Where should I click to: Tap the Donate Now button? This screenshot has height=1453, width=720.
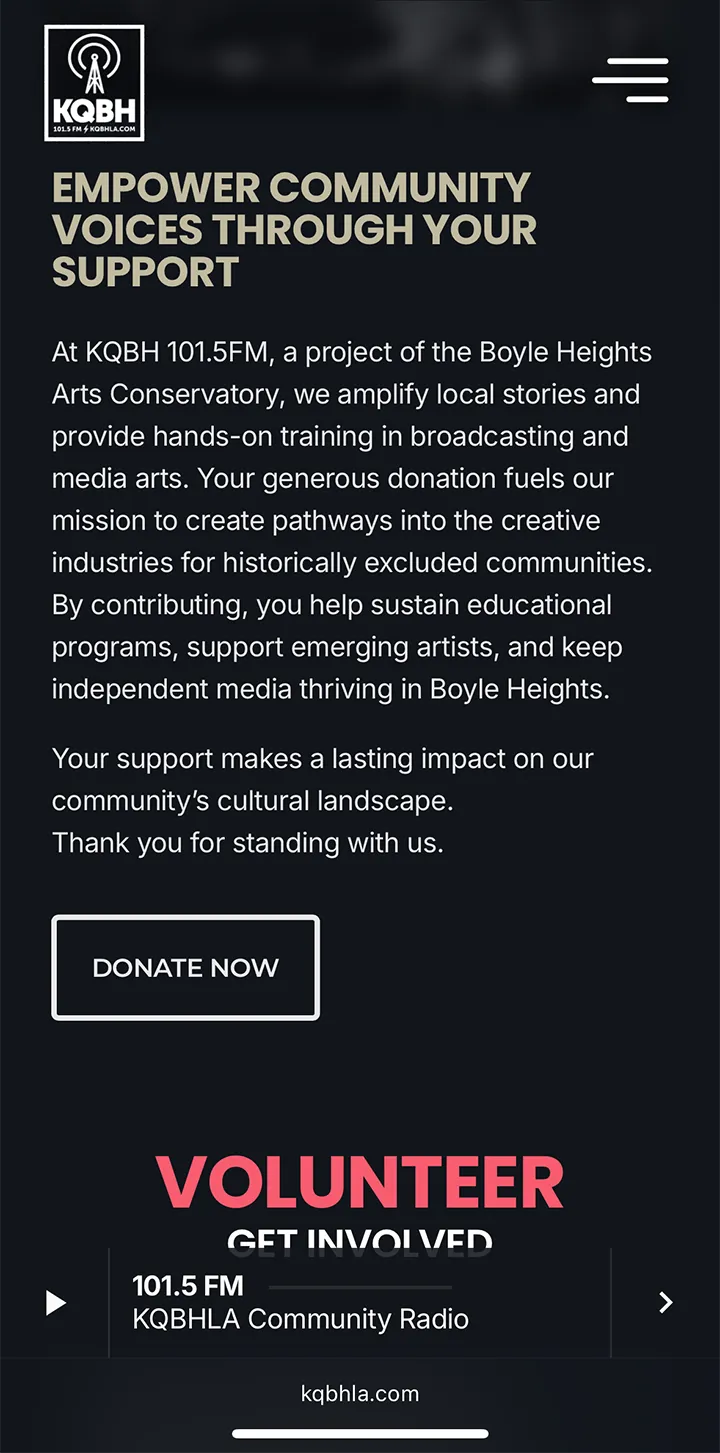(x=185, y=967)
